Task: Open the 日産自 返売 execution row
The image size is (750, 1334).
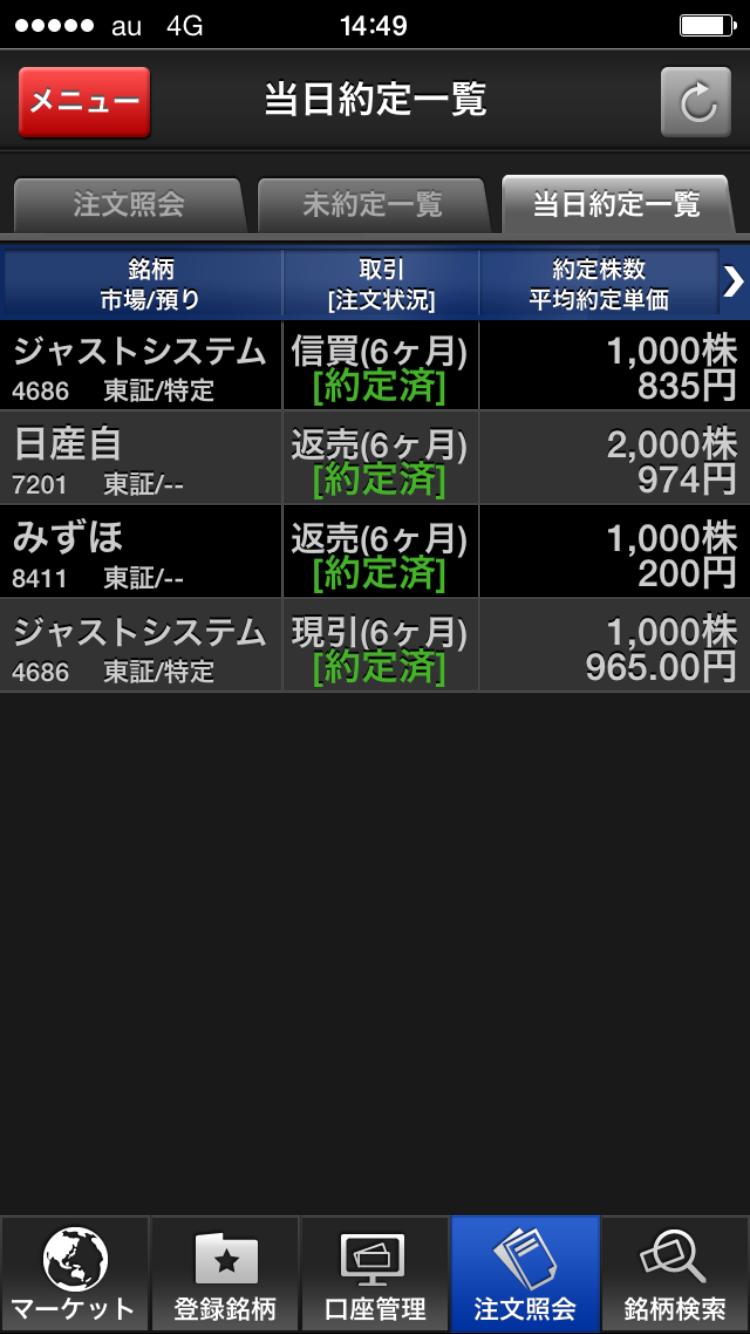Action: pyautogui.click(x=375, y=458)
